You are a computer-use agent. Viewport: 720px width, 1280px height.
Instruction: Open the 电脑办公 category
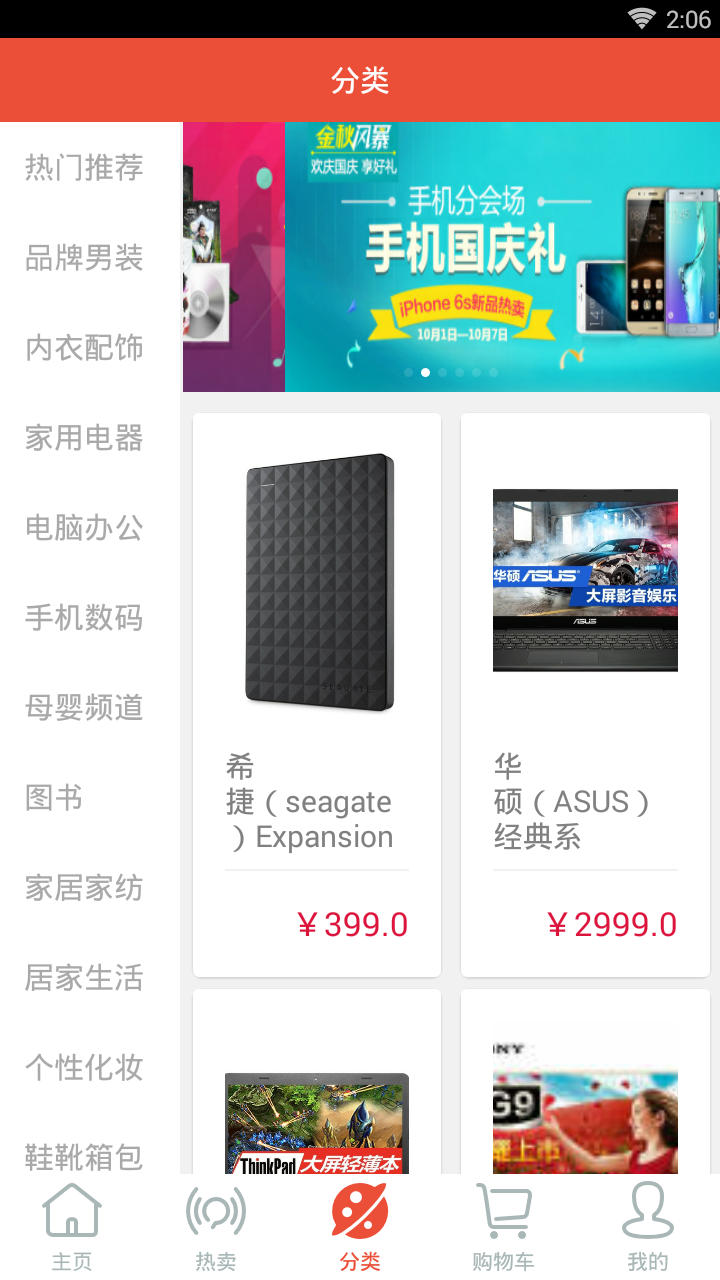(85, 528)
